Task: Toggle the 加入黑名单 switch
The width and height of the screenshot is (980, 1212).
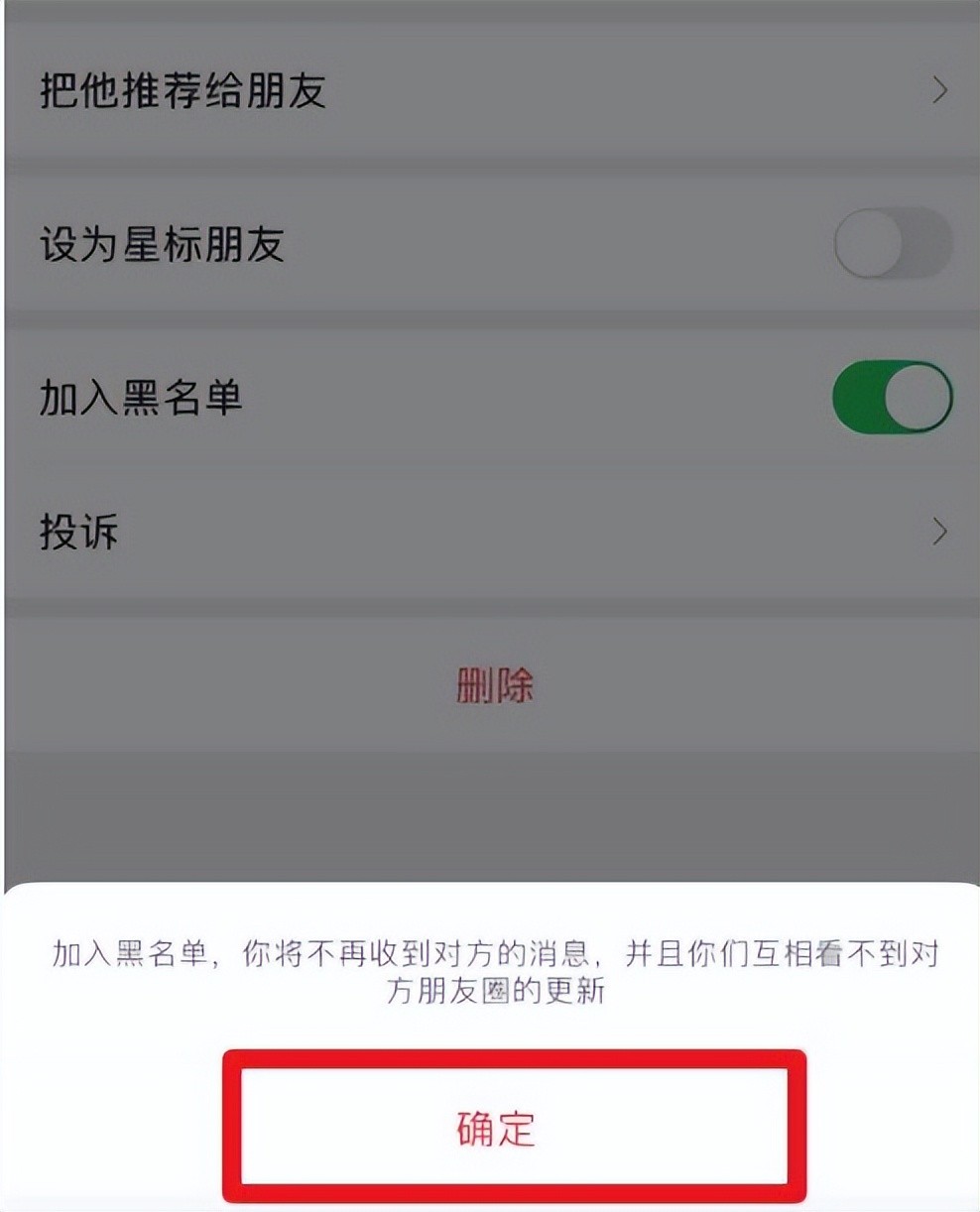Action: coord(892,398)
